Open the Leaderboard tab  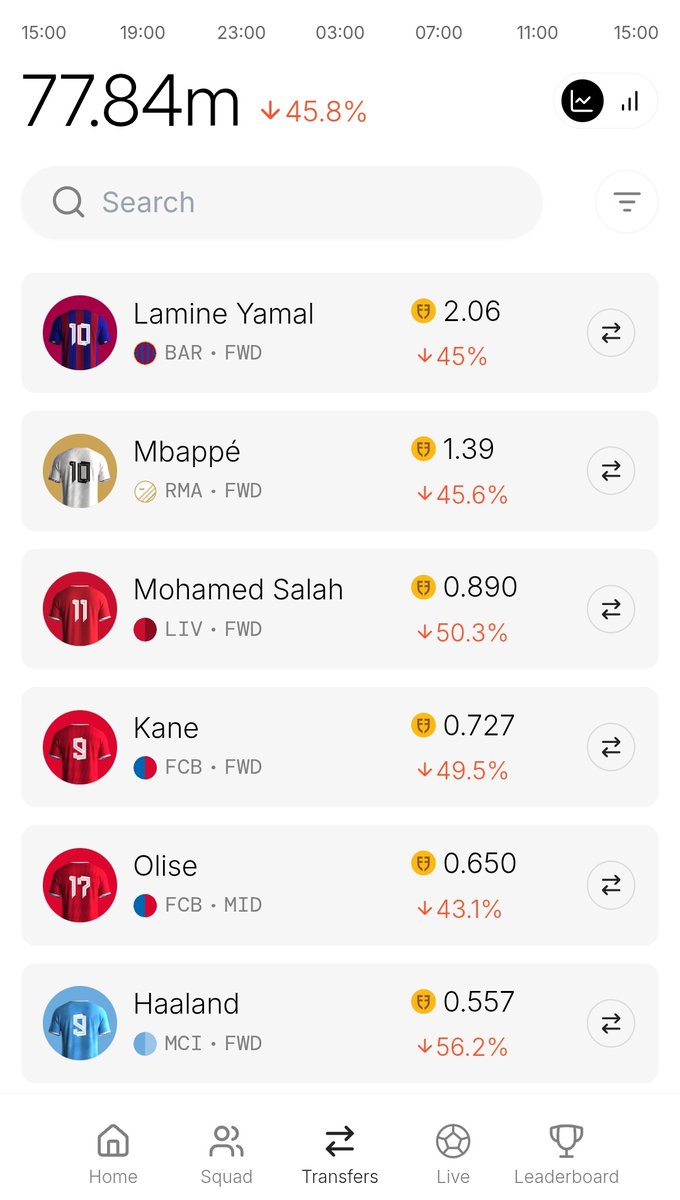(x=566, y=1153)
